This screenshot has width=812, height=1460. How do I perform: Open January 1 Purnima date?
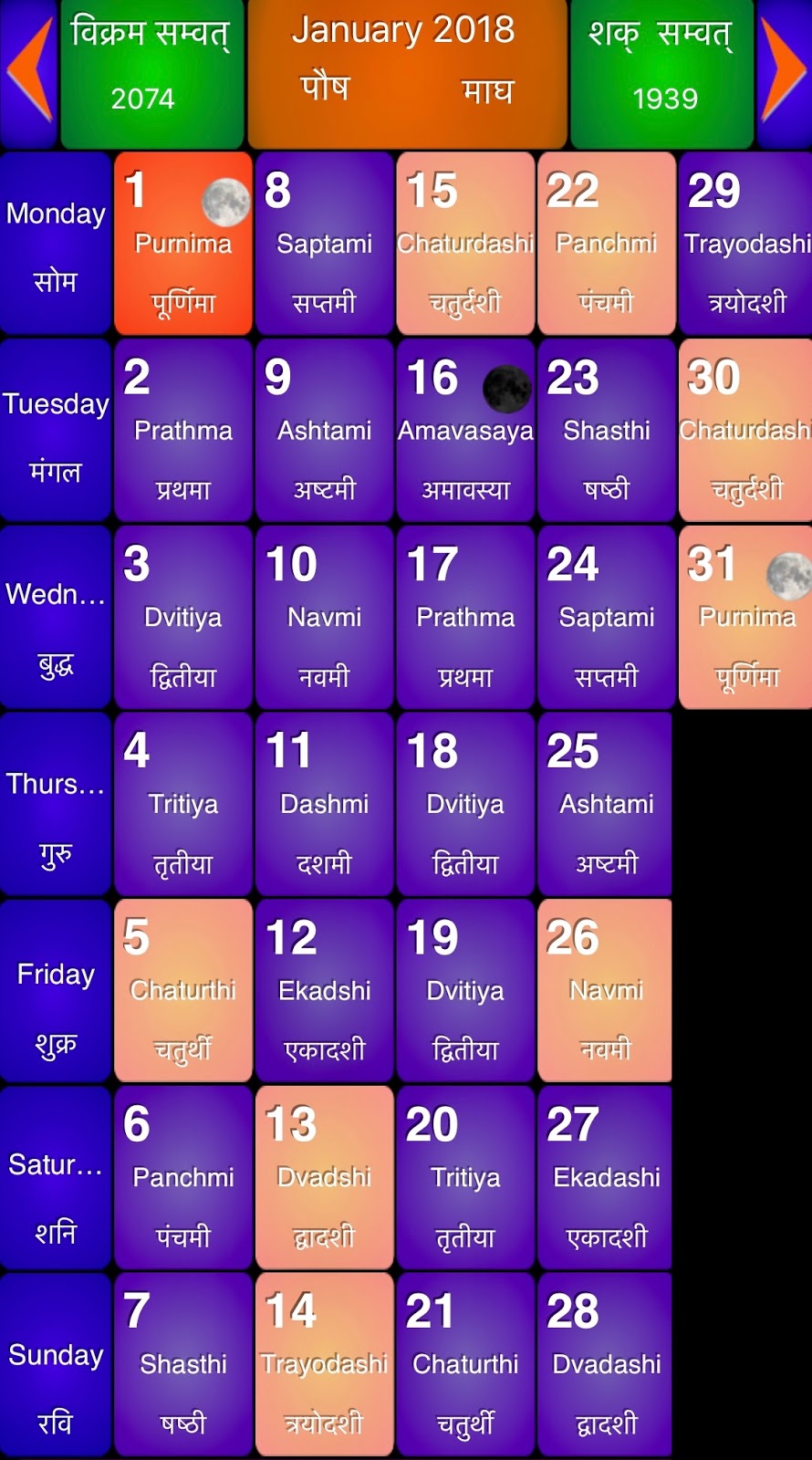183,244
